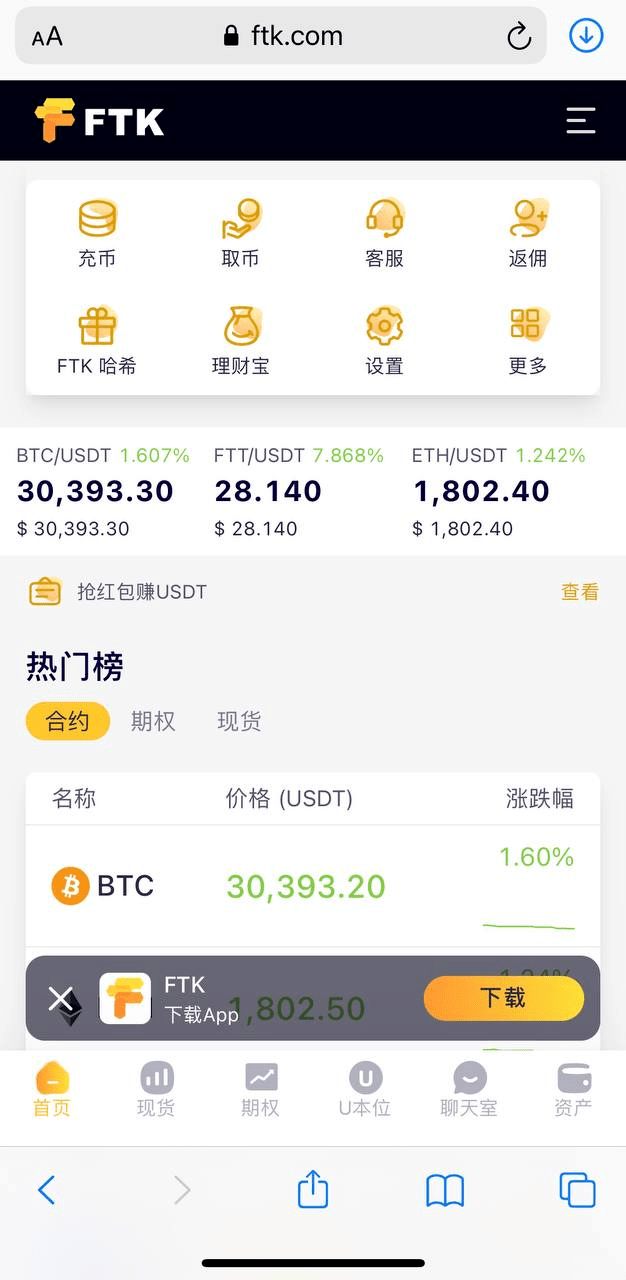
Task: Open Safari share sheet
Action: [313, 1190]
